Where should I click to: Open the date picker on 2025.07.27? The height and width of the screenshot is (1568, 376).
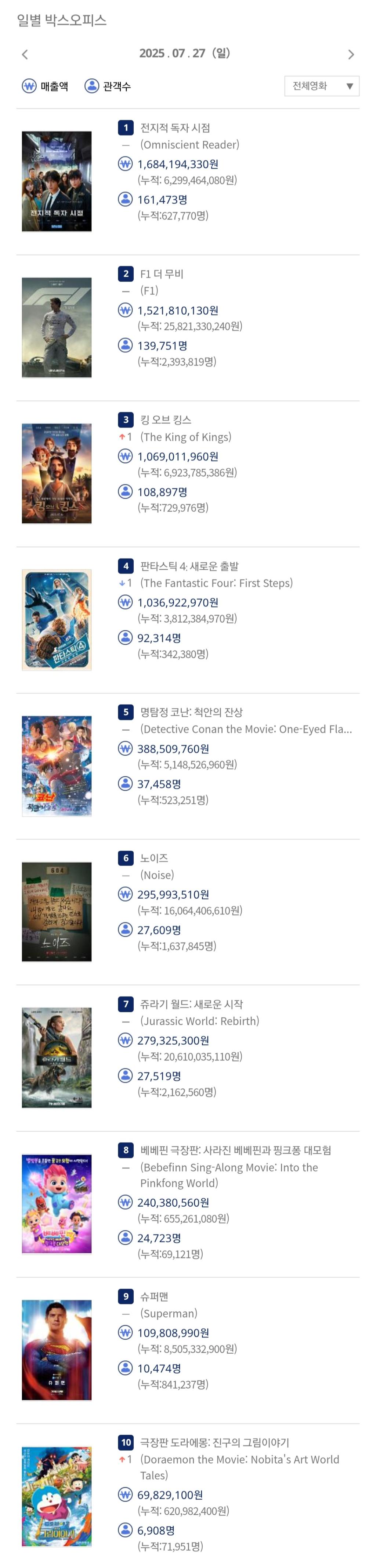point(184,54)
